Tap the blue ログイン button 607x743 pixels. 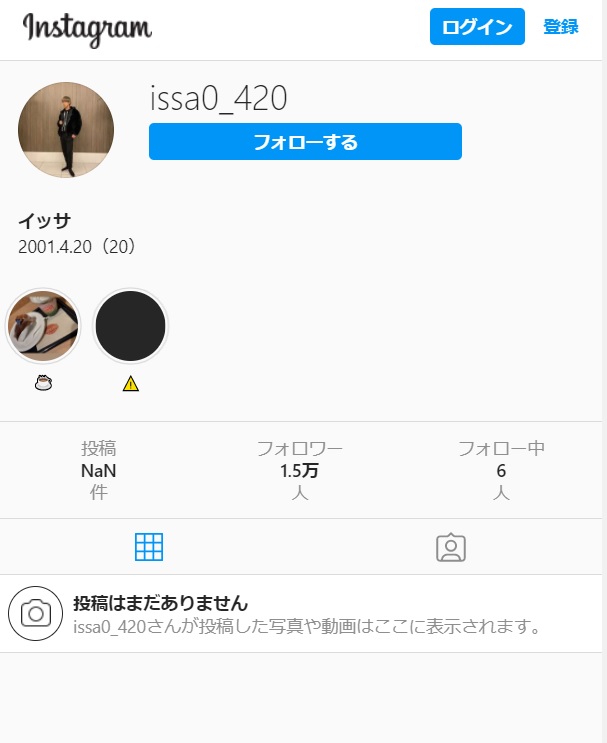(x=477, y=27)
